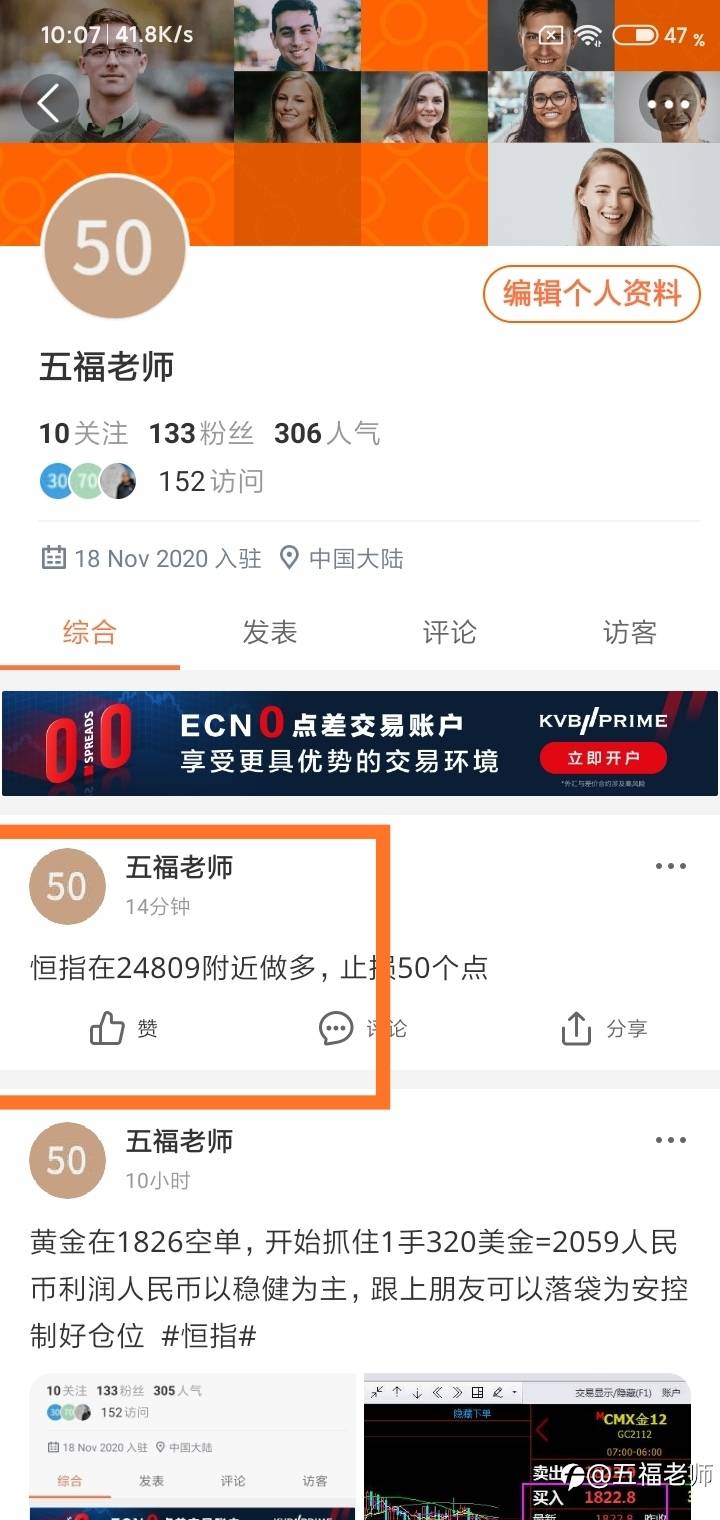The width and height of the screenshot is (720, 1520).
Task: Open options for the 14分钟 post
Action: click(x=670, y=866)
